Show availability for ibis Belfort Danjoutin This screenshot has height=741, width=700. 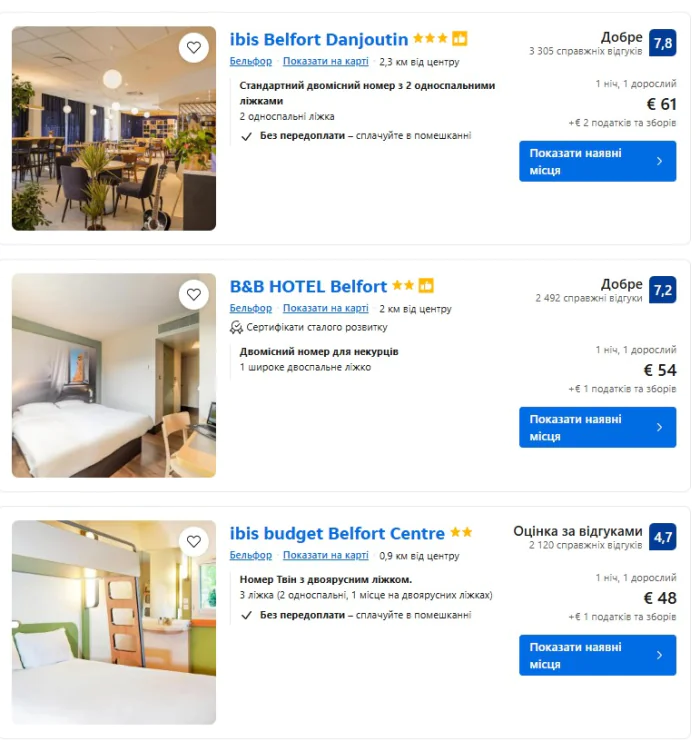pos(597,161)
